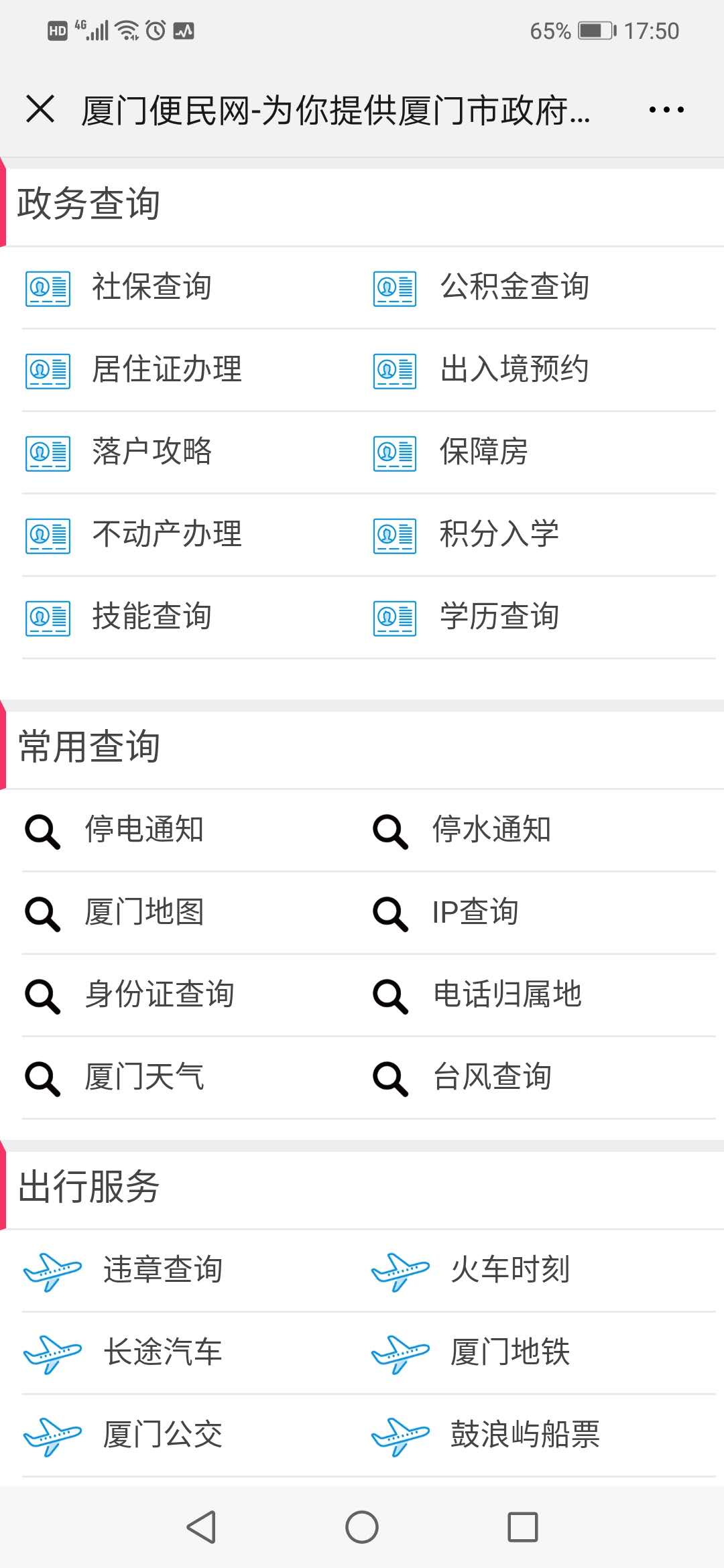Open 社保查询 social security lookup

tap(152, 287)
